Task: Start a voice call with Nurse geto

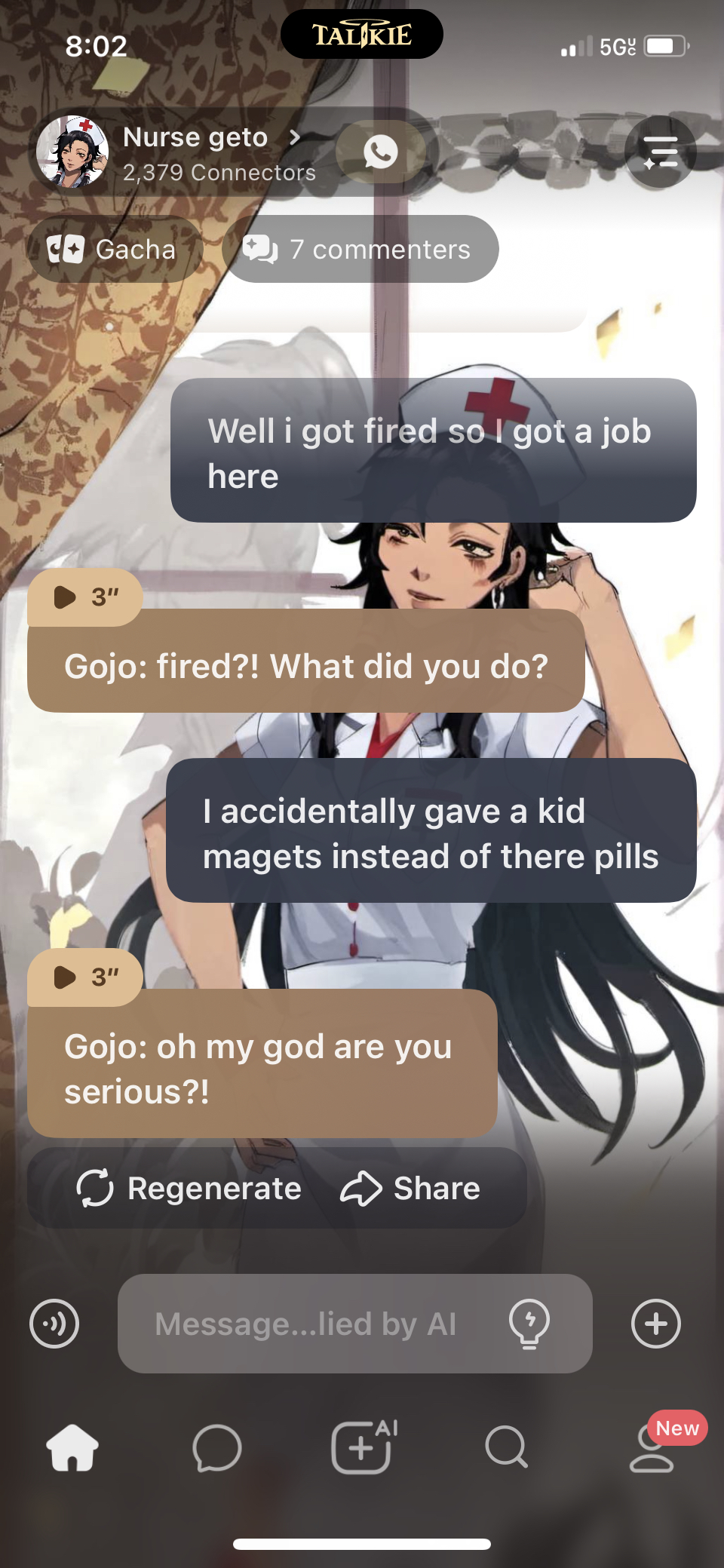Action: [x=381, y=152]
